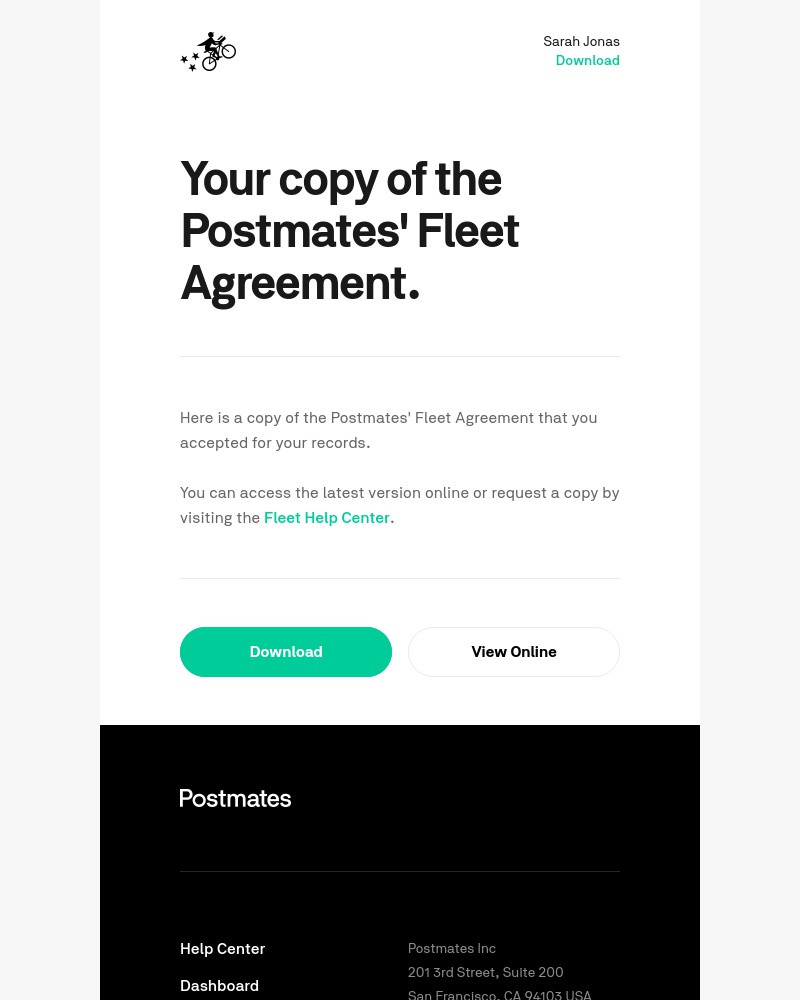Click the period after Fleet Help Center
The width and height of the screenshot is (800, 1000).
pyautogui.click(x=392, y=517)
